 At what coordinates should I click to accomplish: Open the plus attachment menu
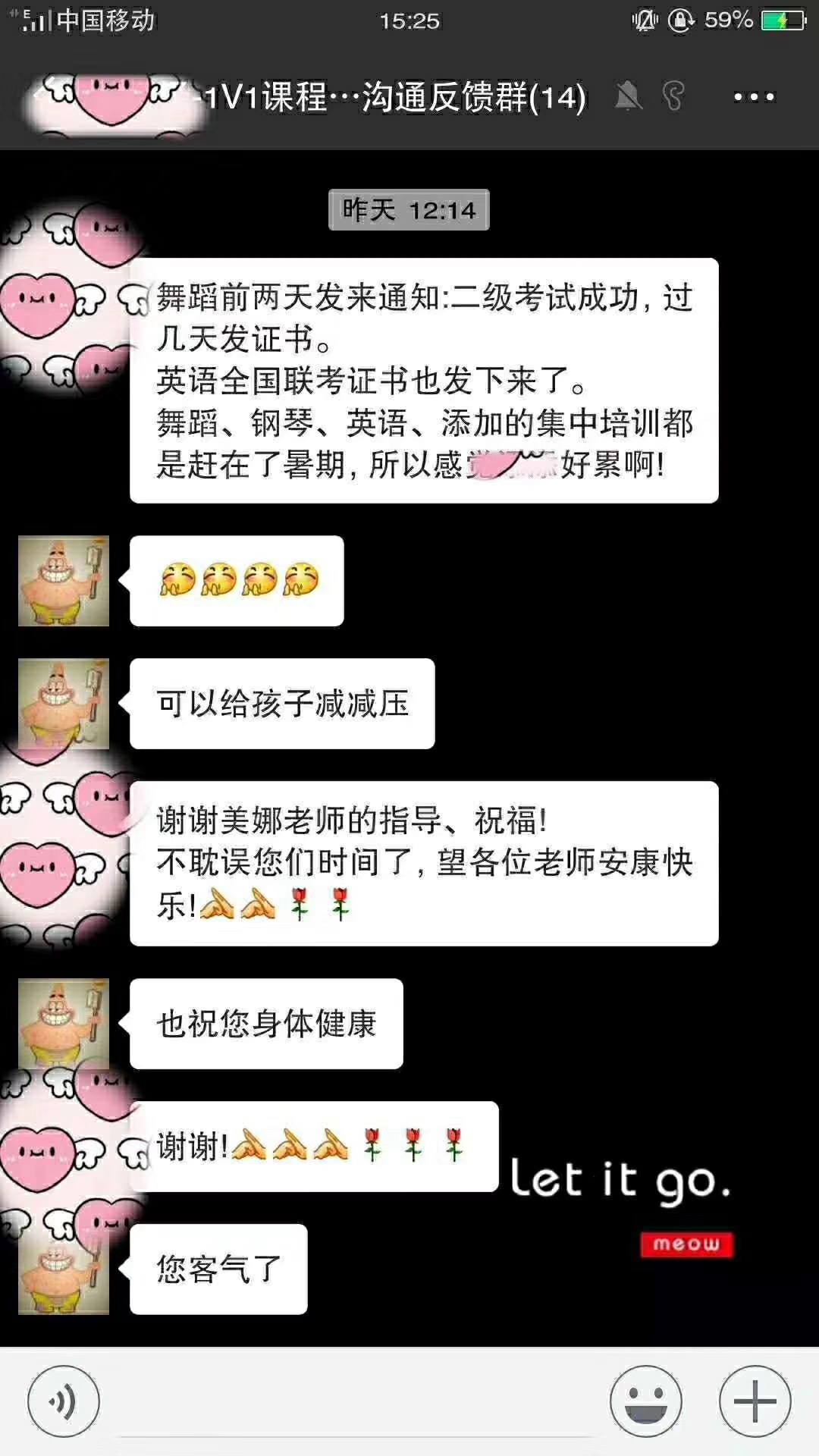tap(755, 1401)
